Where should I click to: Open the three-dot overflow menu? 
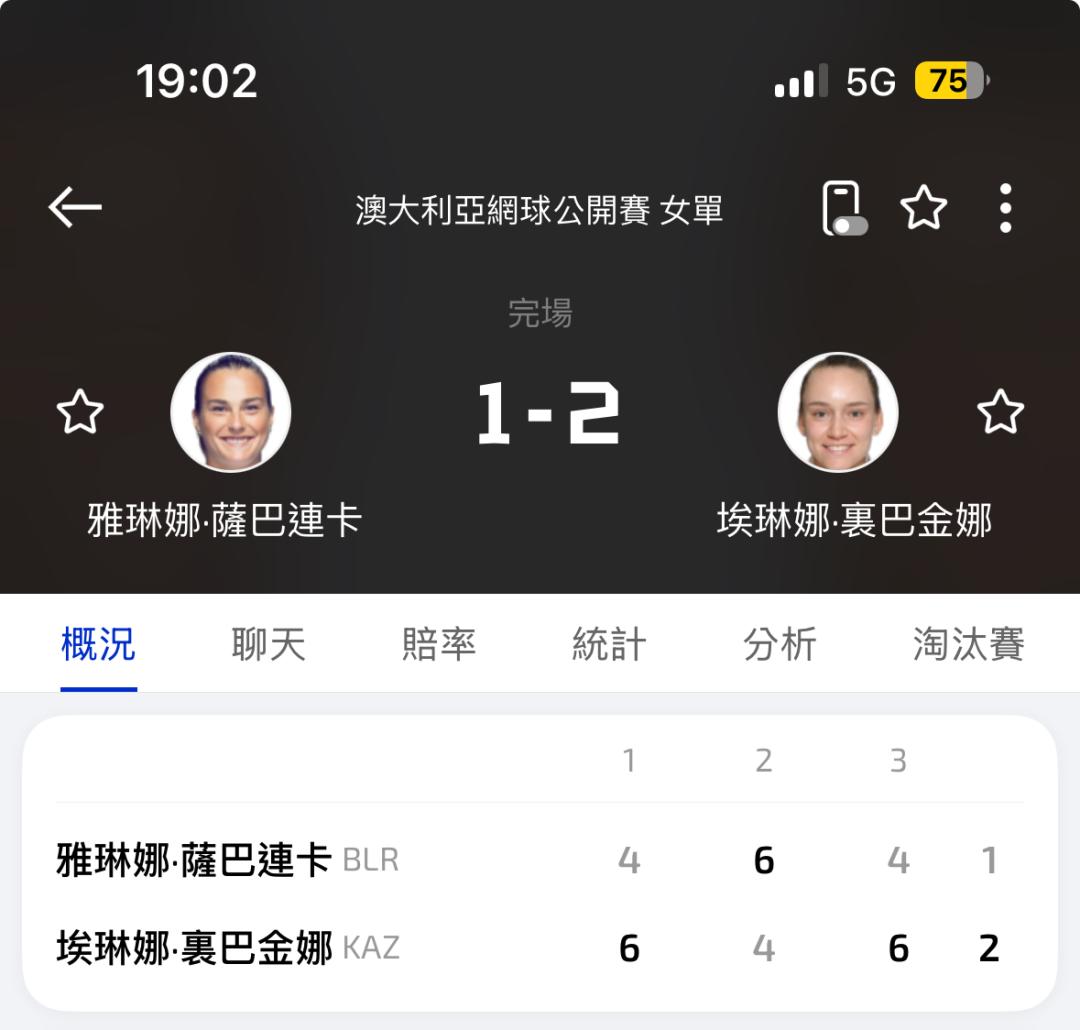pyautogui.click(x=1005, y=208)
